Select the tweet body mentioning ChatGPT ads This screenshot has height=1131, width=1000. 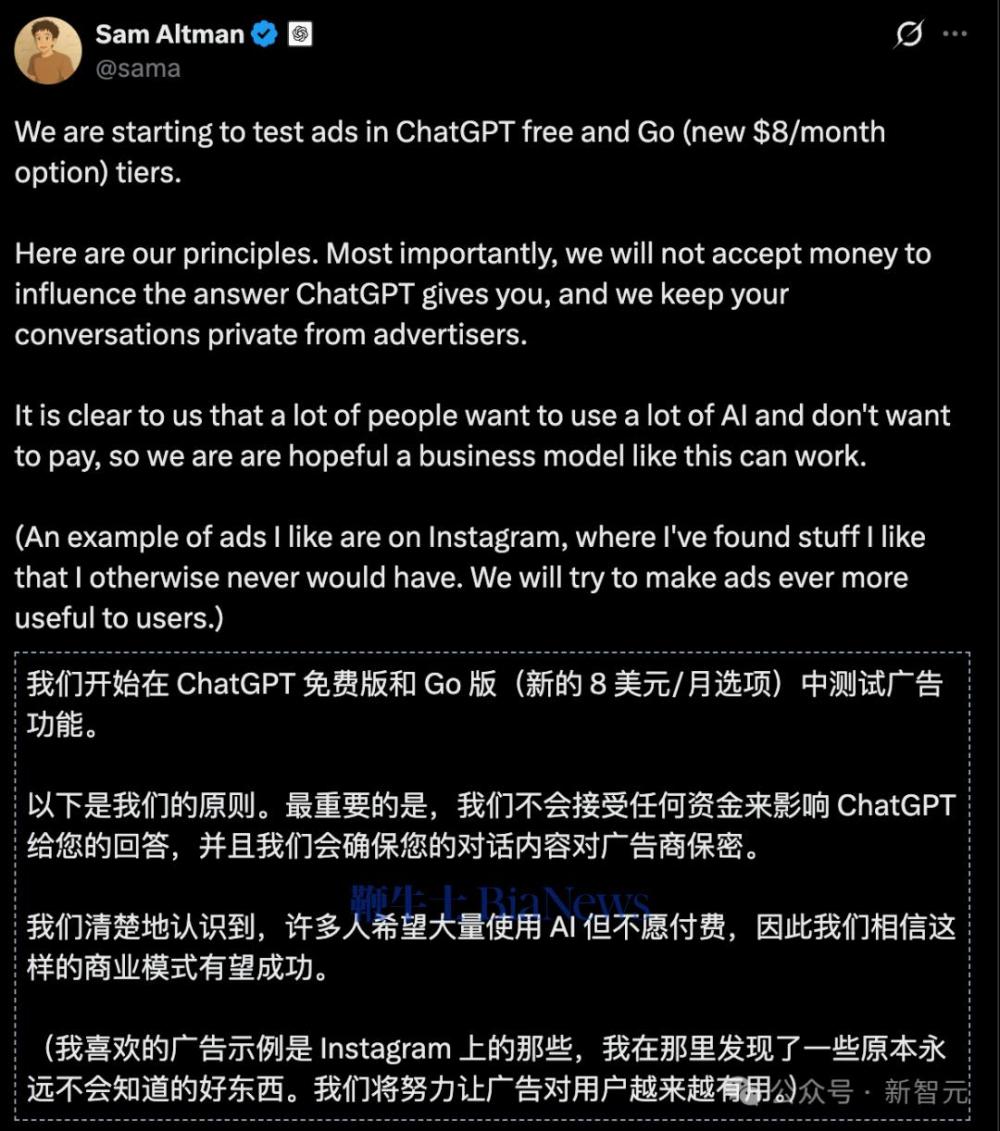pyautogui.click(x=448, y=151)
